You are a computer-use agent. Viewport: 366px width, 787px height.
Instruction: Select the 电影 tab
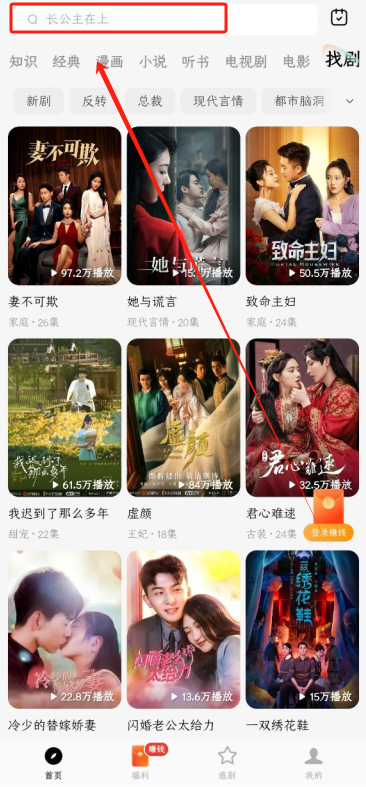click(x=296, y=62)
